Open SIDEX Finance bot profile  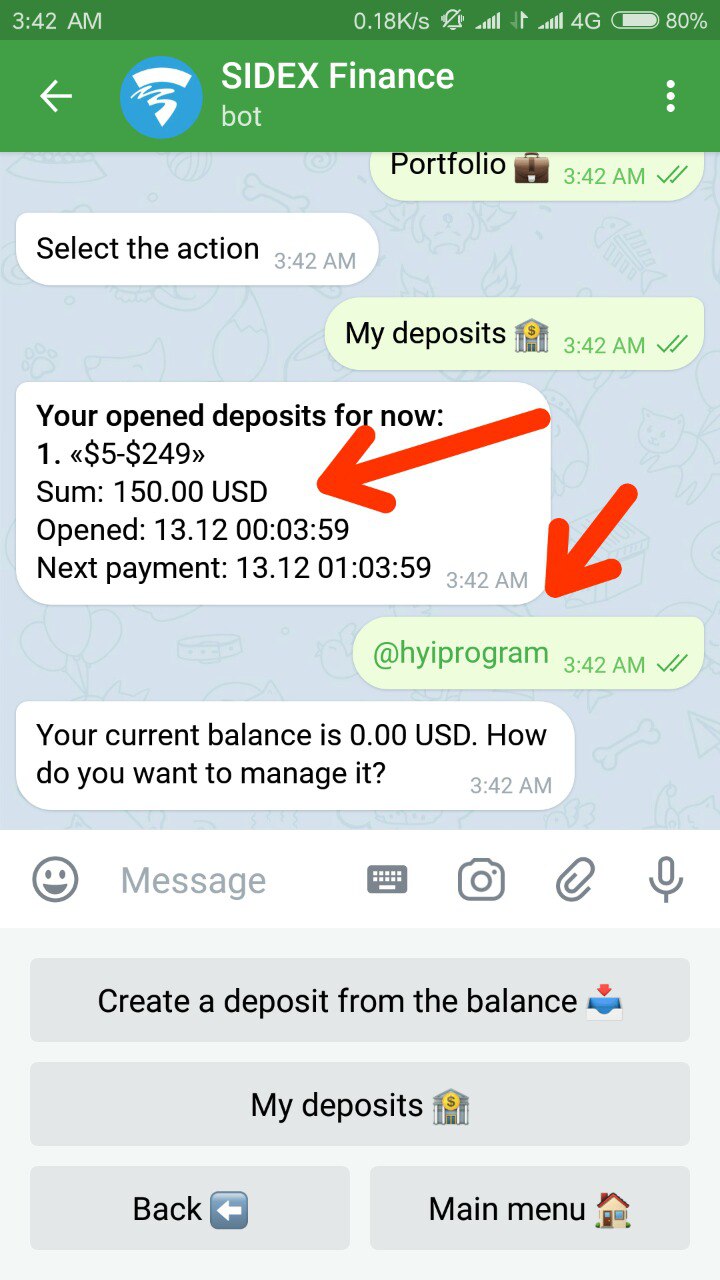[337, 96]
